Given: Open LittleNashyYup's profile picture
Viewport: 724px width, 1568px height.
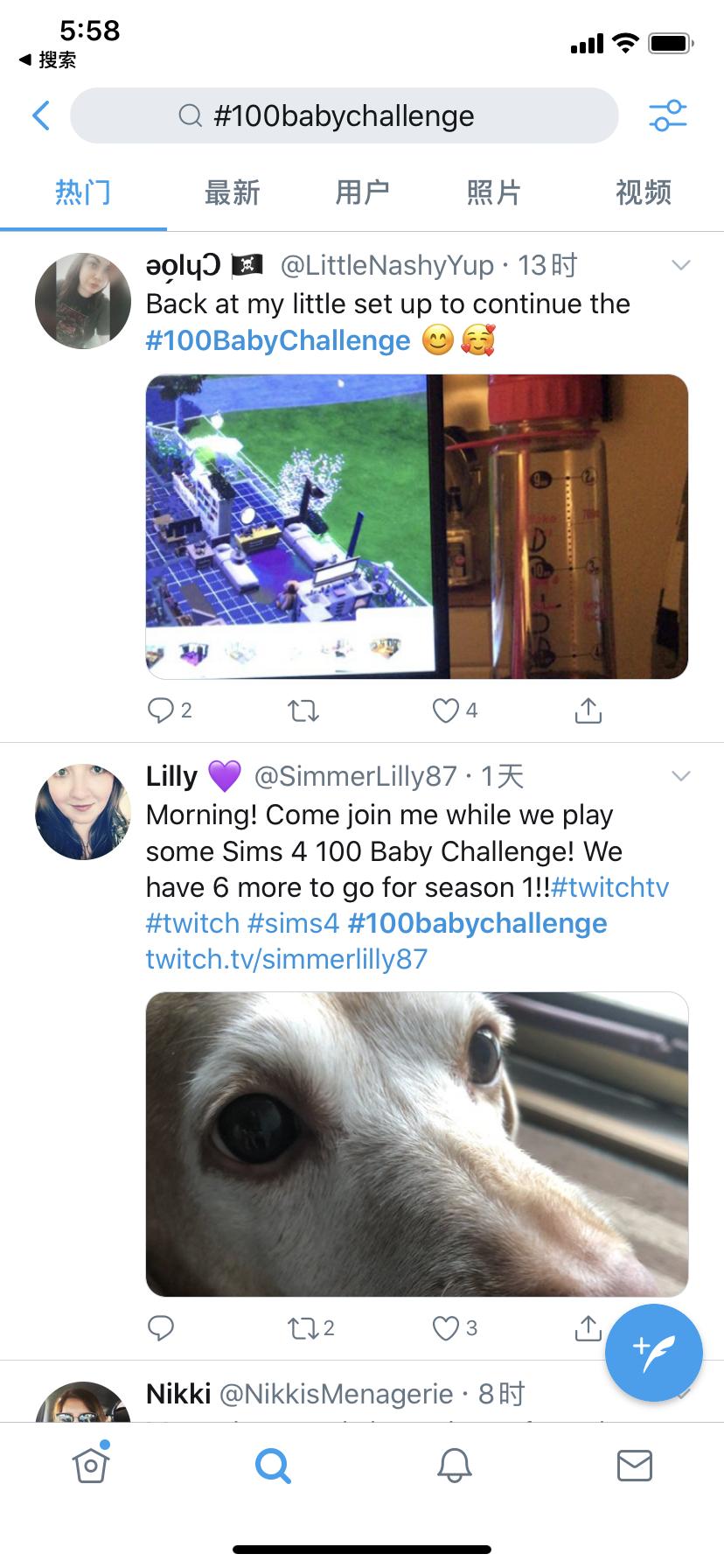Looking at the screenshot, I should click(x=83, y=301).
